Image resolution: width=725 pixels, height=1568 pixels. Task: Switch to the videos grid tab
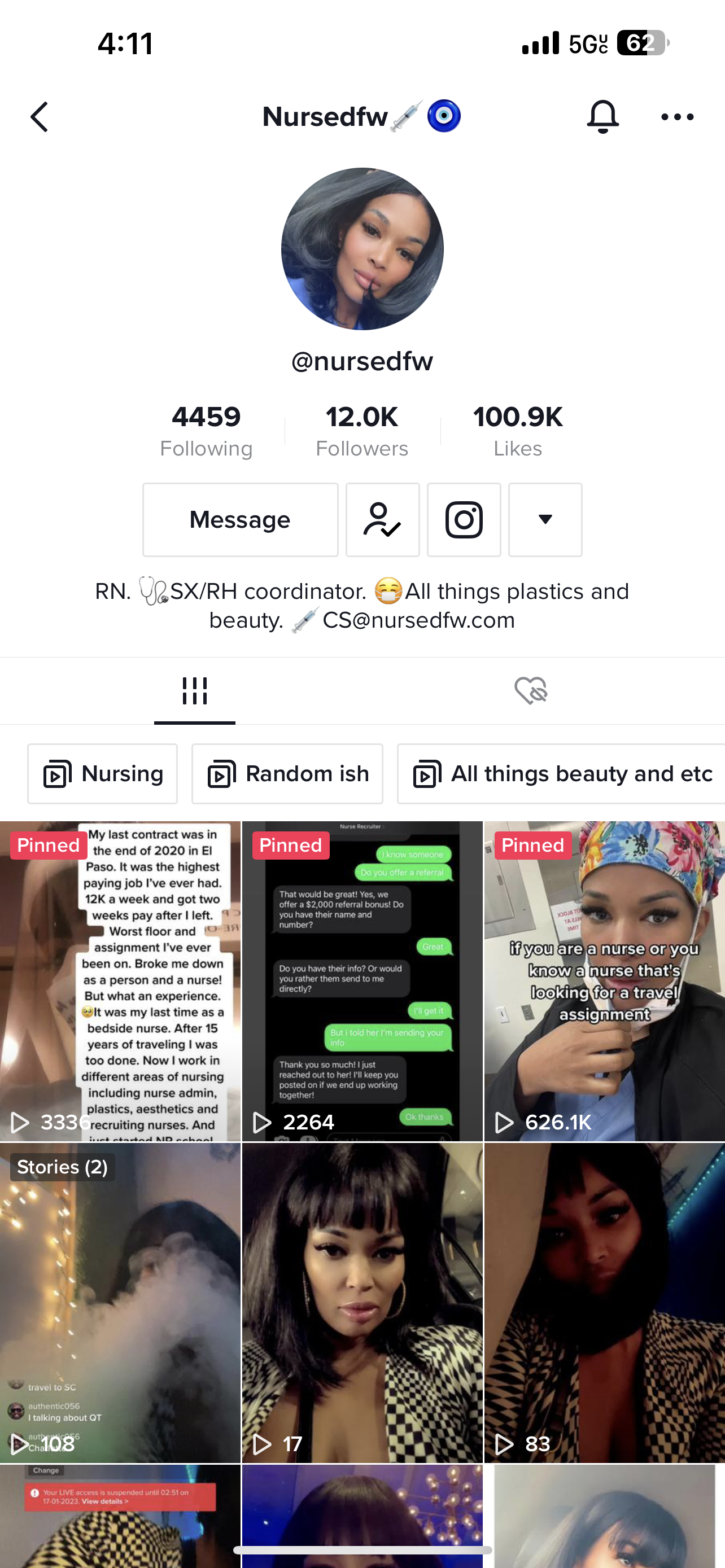195,691
